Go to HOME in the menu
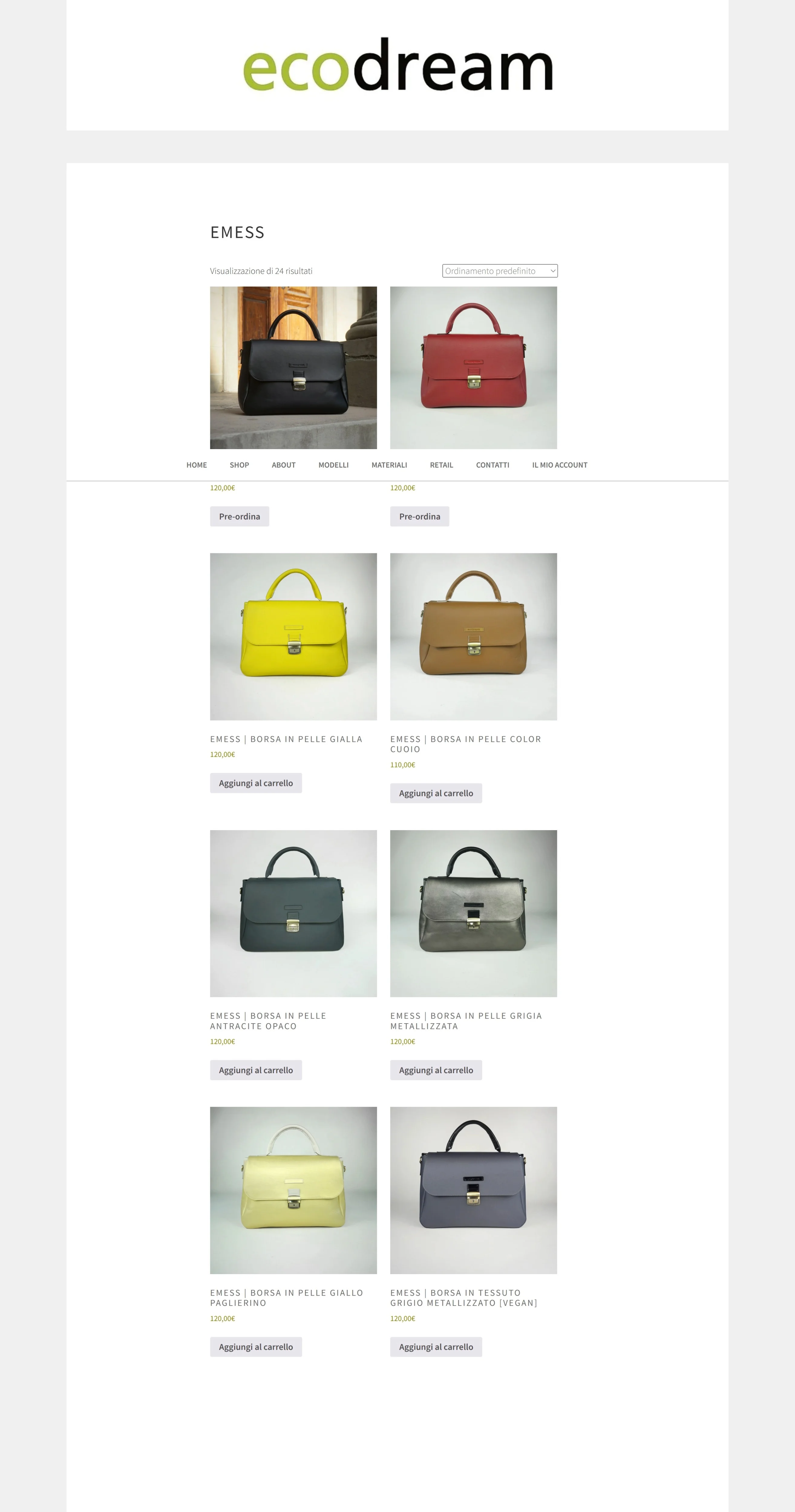795x1512 pixels. 197,465
